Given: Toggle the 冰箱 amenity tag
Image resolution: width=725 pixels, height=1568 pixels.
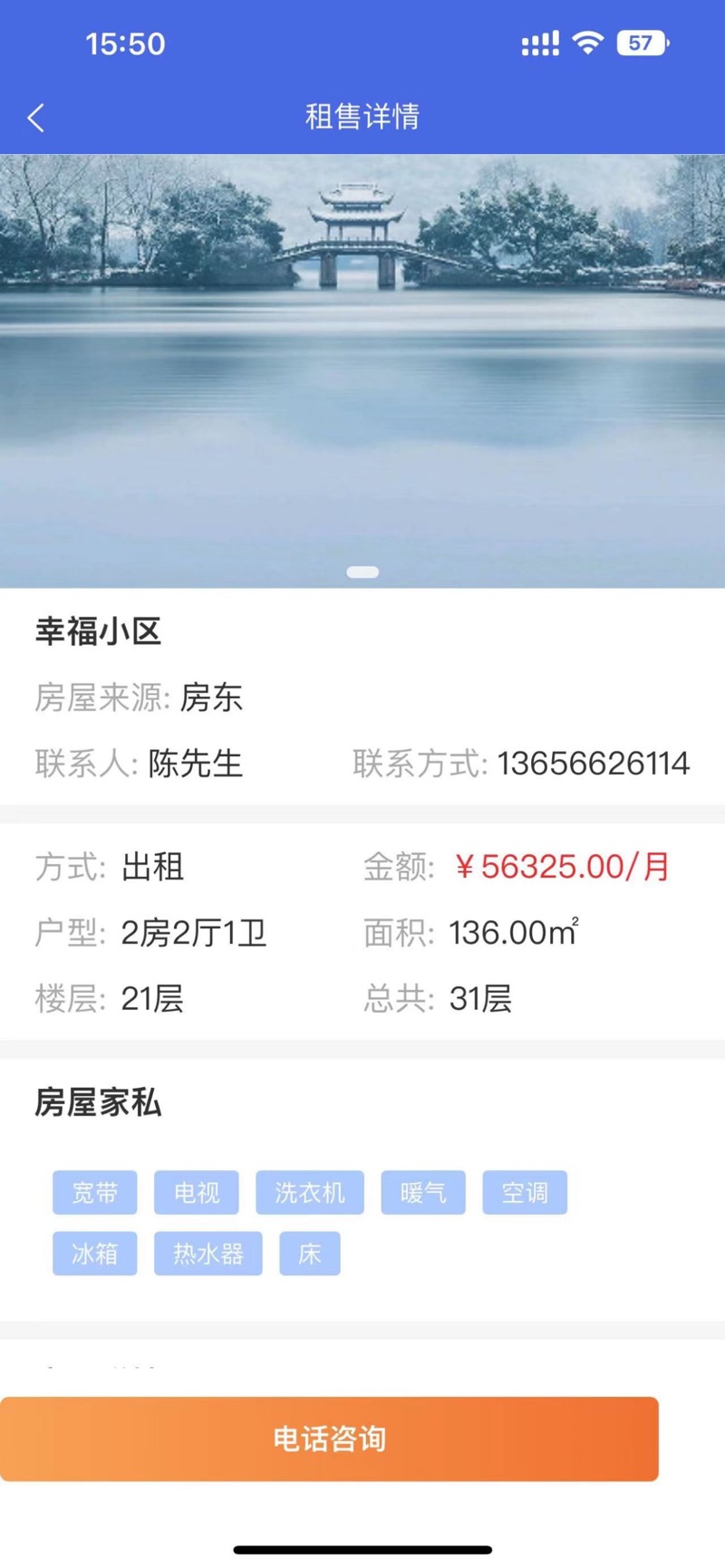Looking at the screenshot, I should pyautogui.click(x=94, y=1254).
